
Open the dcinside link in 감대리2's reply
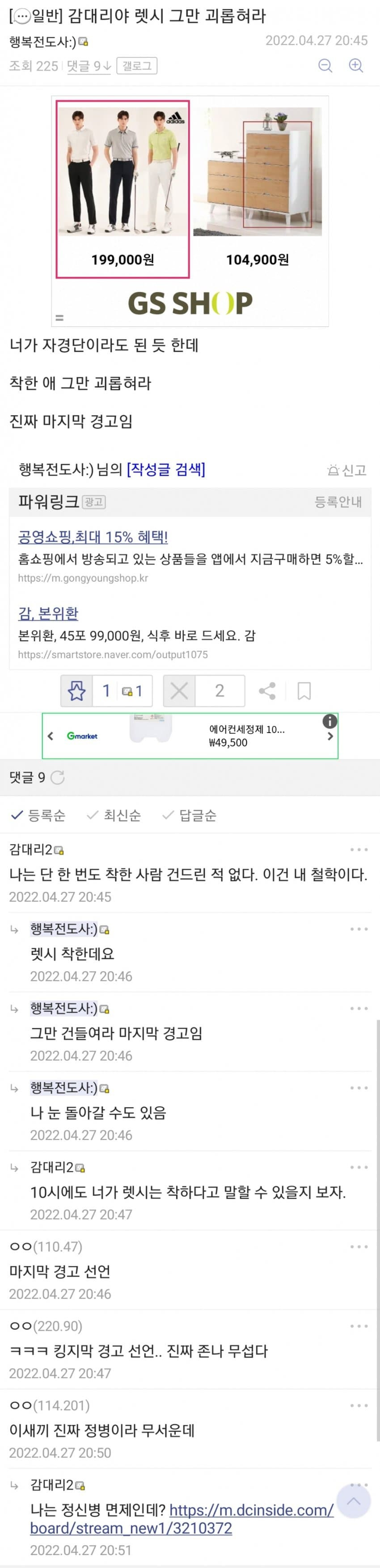251,1511
